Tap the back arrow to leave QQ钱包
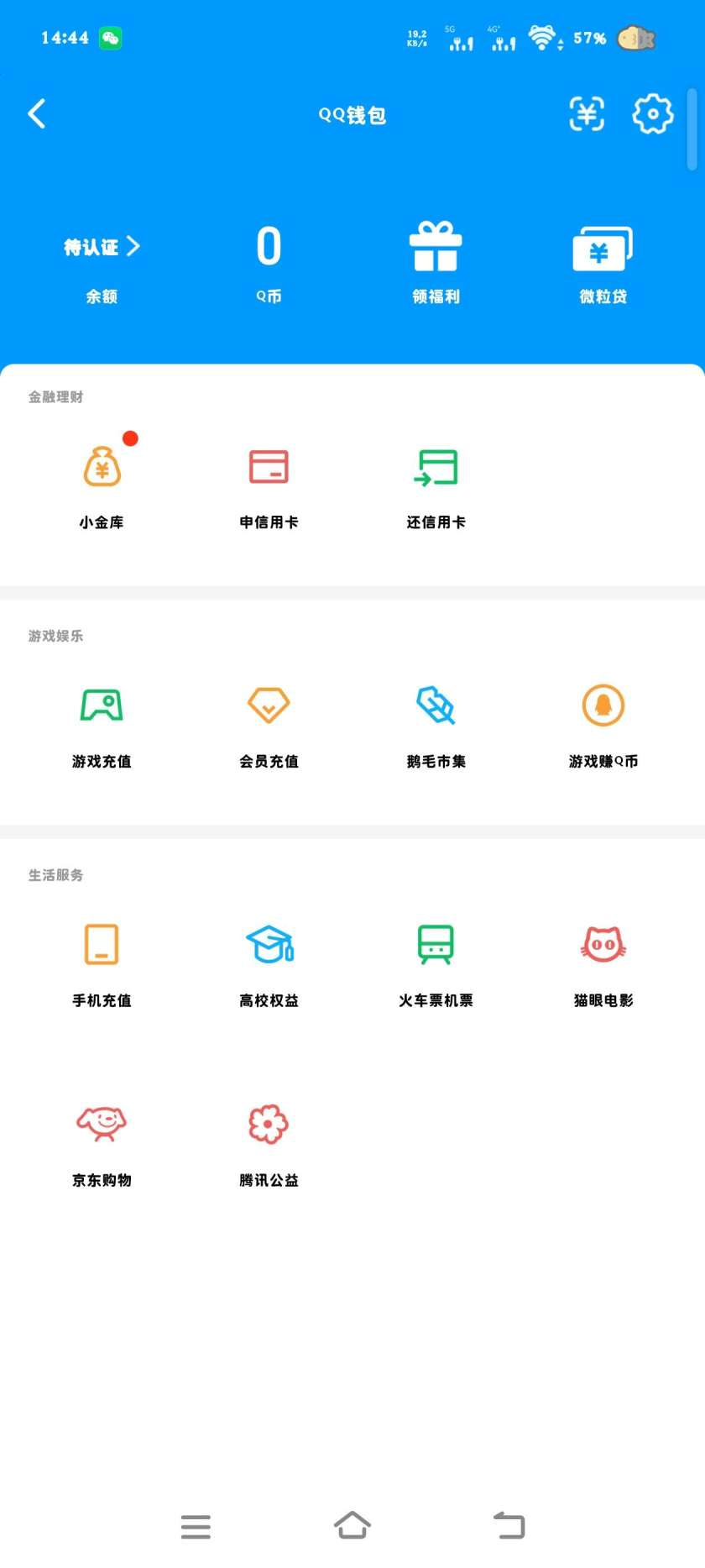 pyautogui.click(x=36, y=113)
